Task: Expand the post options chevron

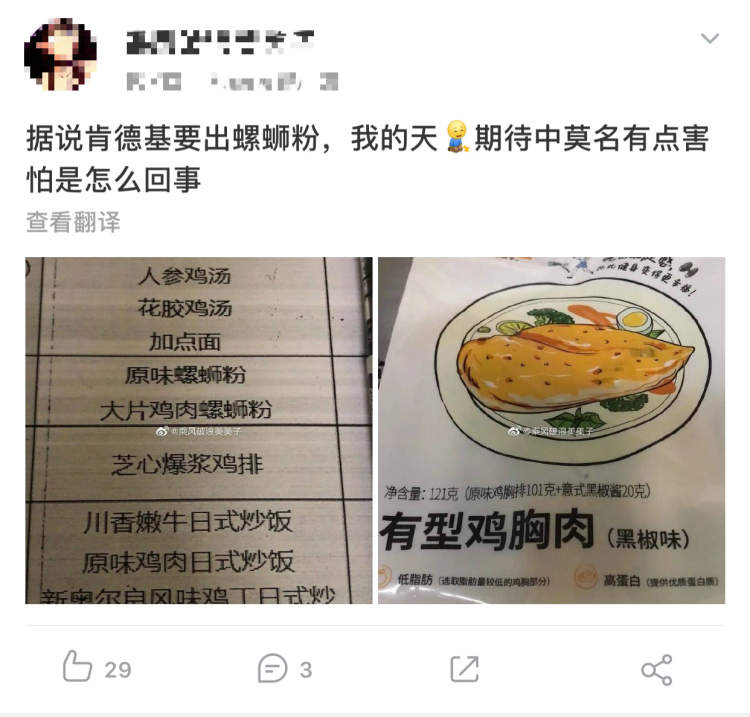Action: pyautogui.click(x=709, y=39)
